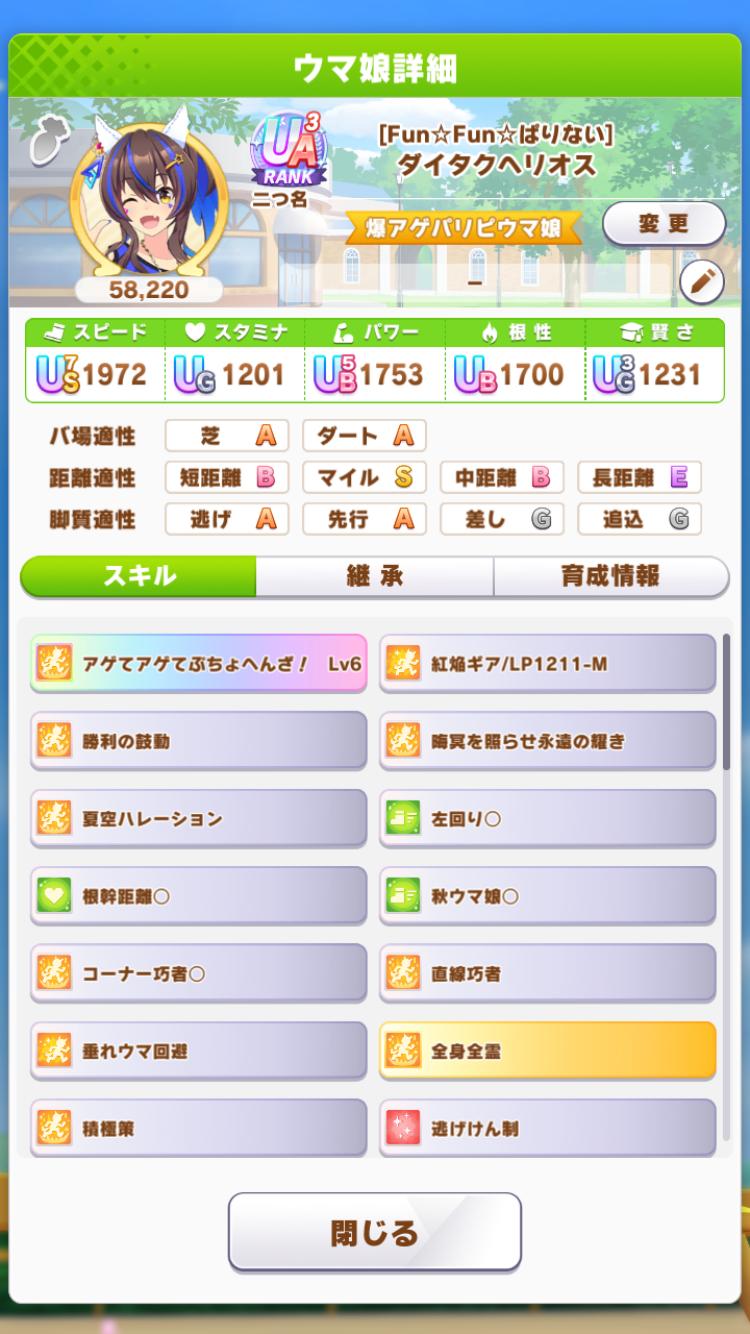
Task: Tap the 変更 button
Action: click(x=664, y=223)
